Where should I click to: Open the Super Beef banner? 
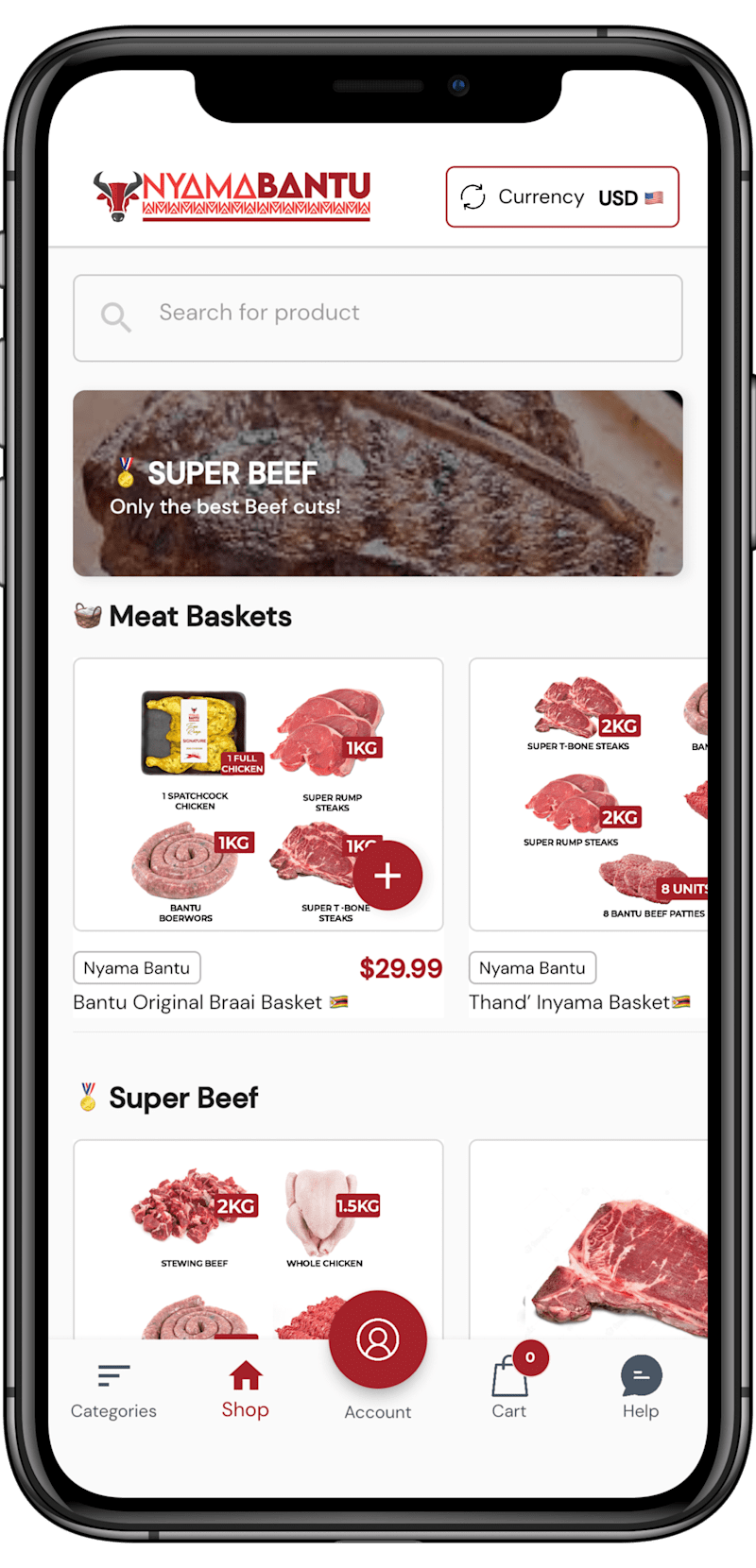378,483
